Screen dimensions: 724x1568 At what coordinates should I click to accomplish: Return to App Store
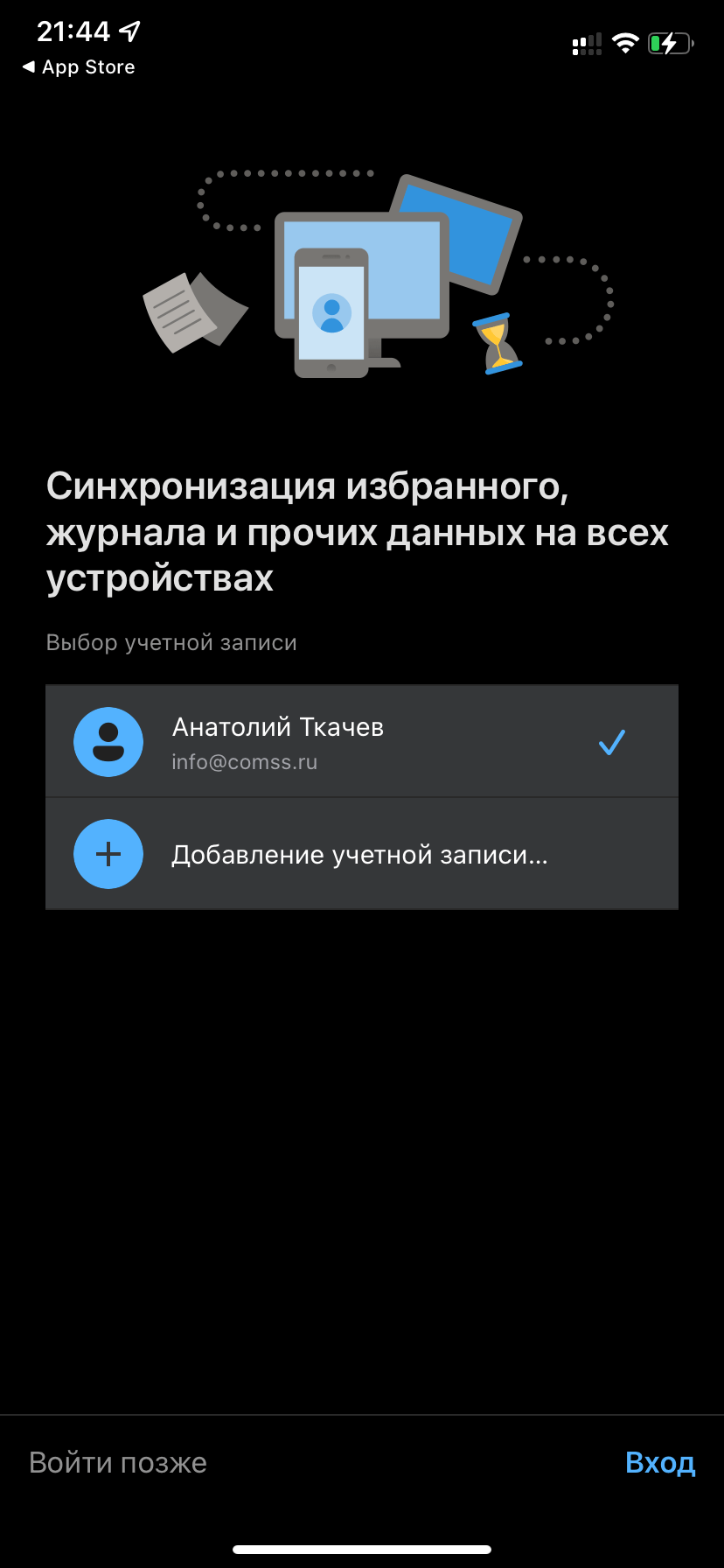pyautogui.click(x=79, y=67)
